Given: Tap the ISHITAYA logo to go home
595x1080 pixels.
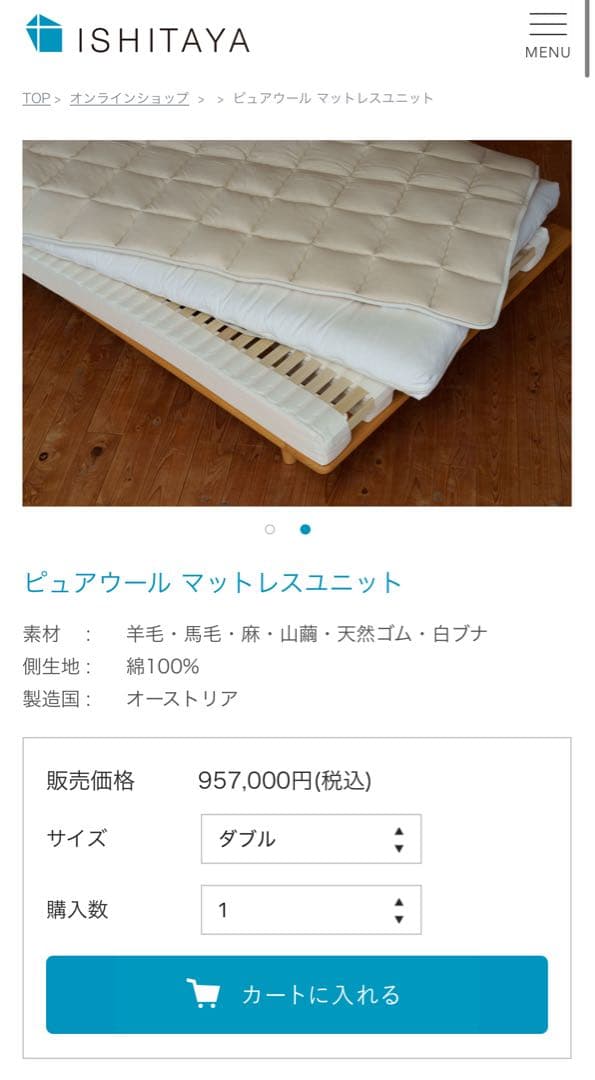Looking at the screenshot, I should (138, 34).
